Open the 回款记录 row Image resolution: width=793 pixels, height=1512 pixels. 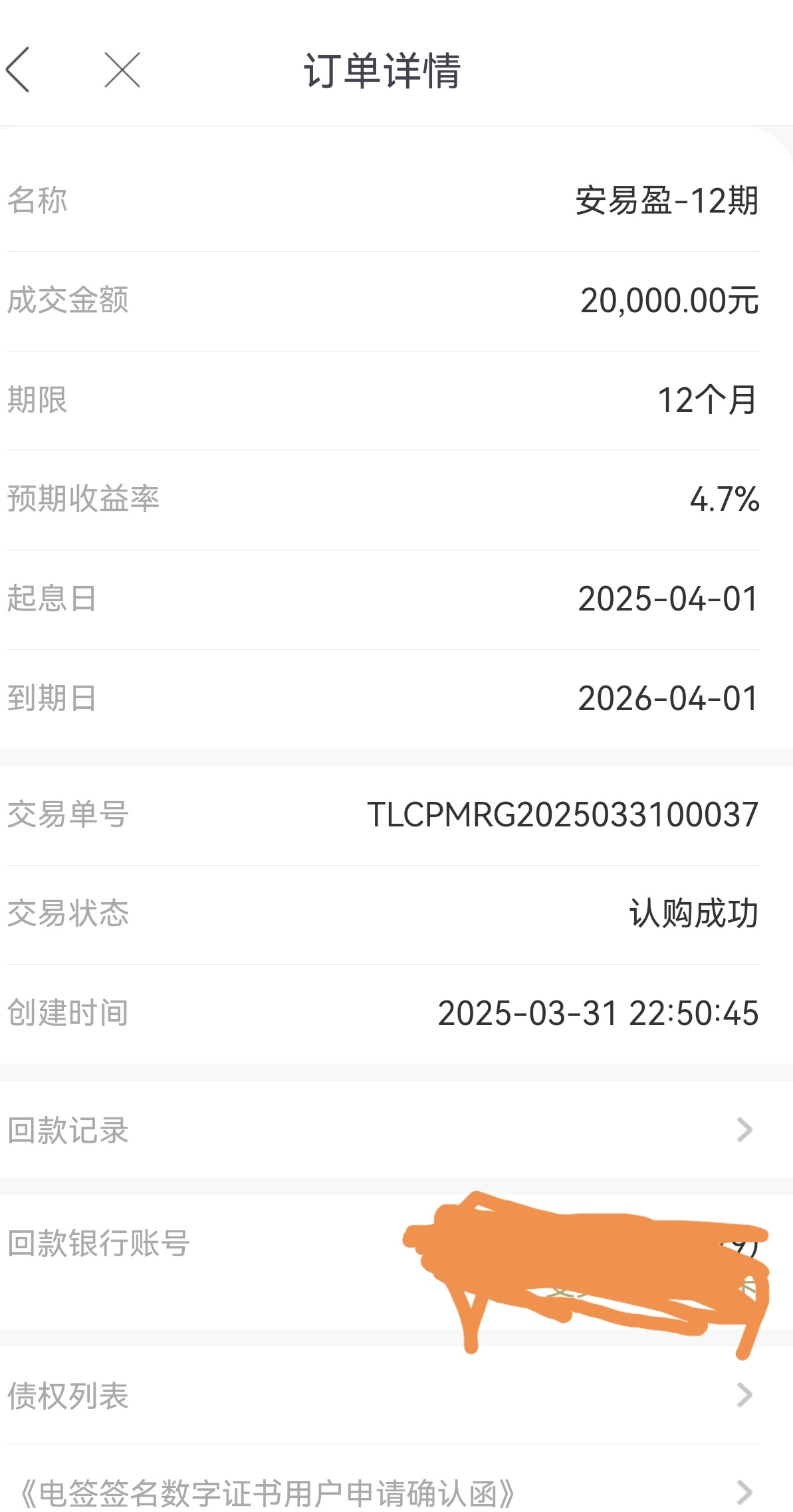tap(396, 1130)
